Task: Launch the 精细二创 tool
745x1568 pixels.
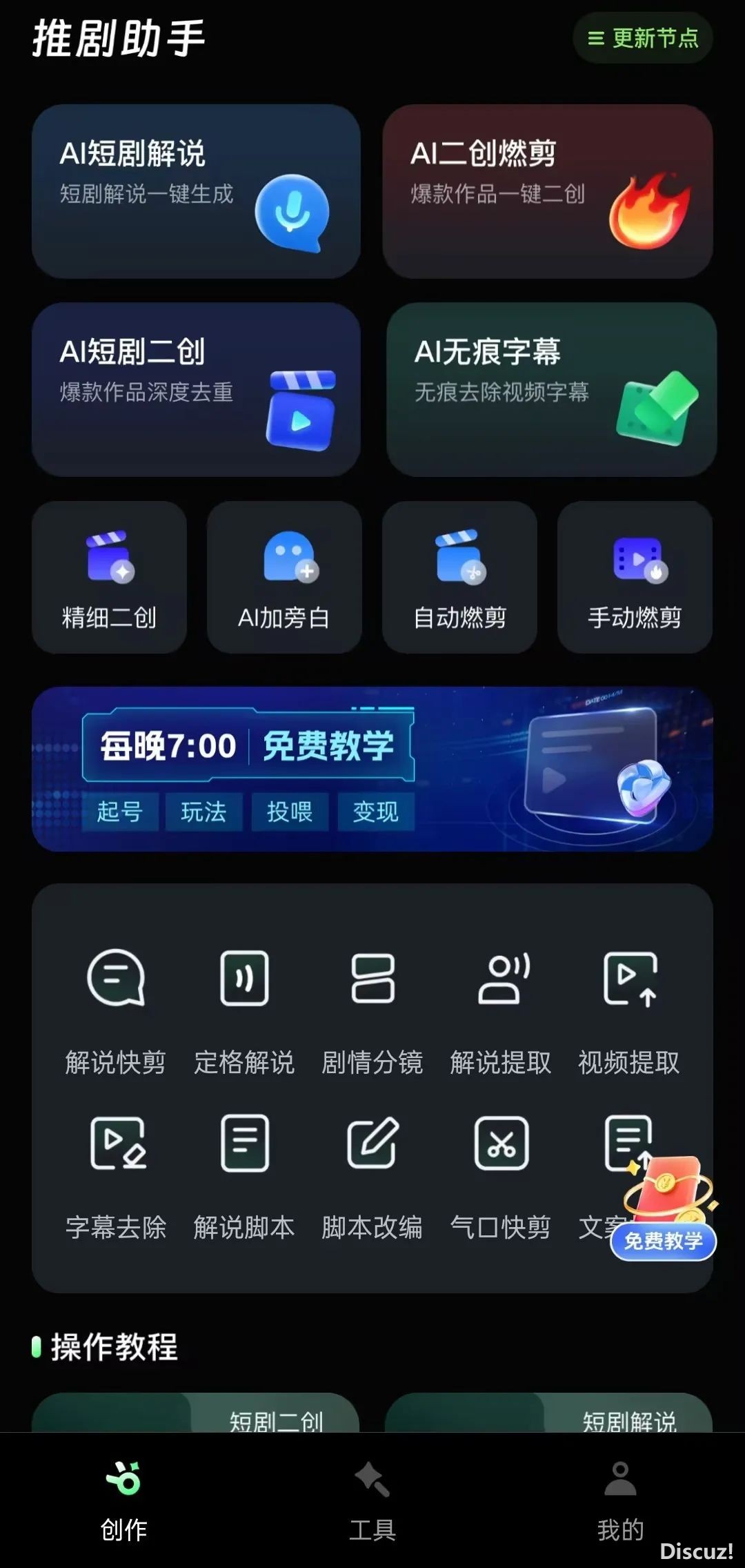Action: tap(109, 577)
